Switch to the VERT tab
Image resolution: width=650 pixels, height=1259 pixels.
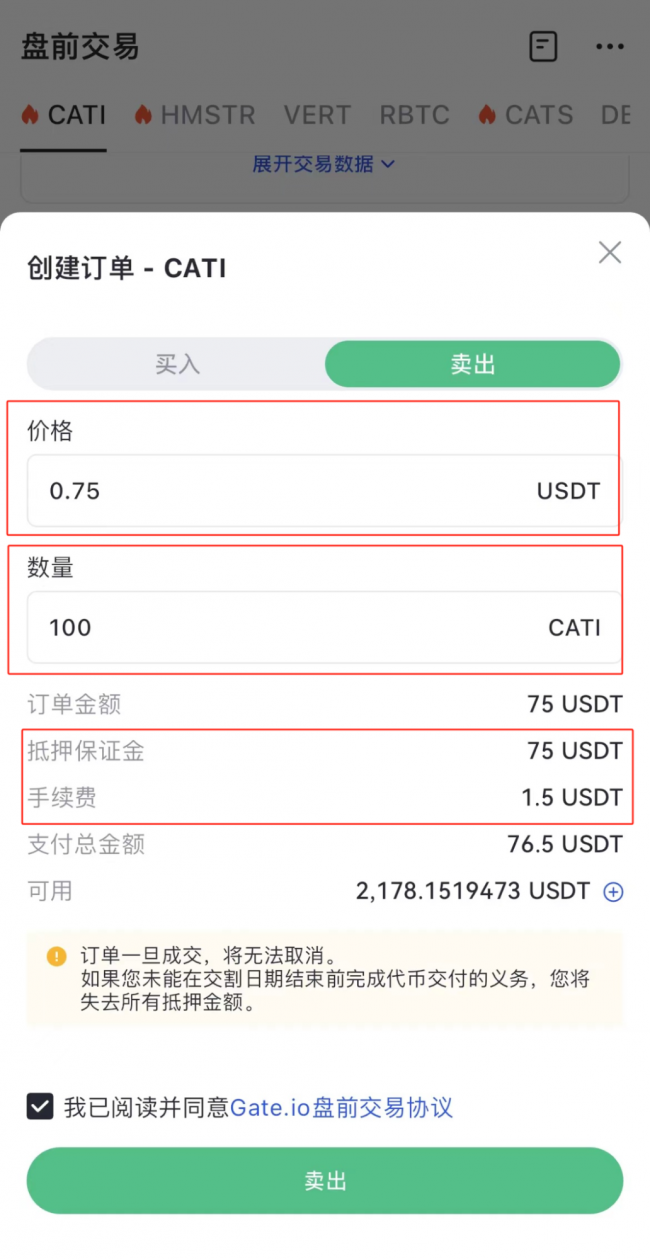pos(317,115)
